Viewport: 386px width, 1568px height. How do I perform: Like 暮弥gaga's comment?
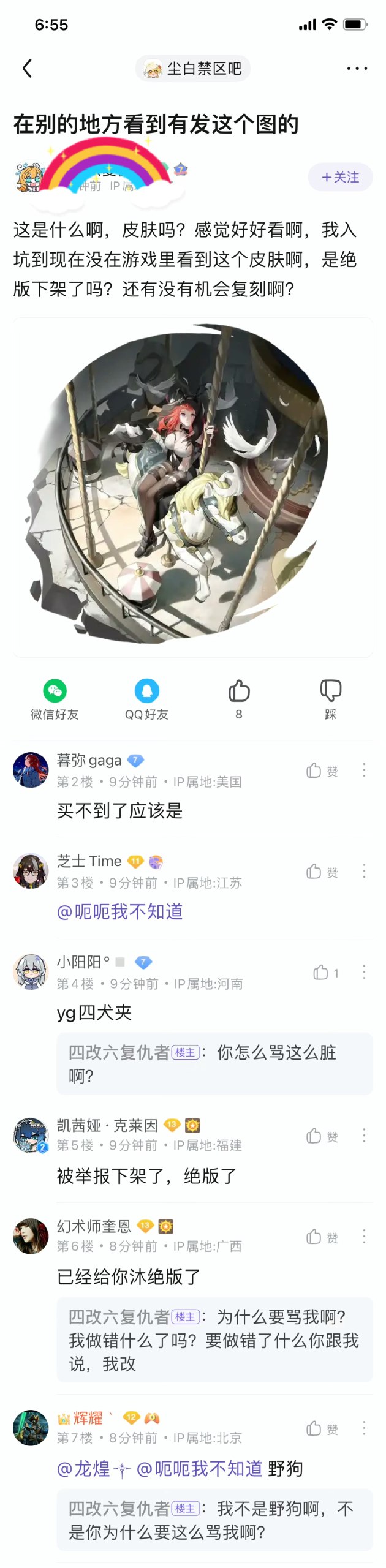click(x=322, y=771)
